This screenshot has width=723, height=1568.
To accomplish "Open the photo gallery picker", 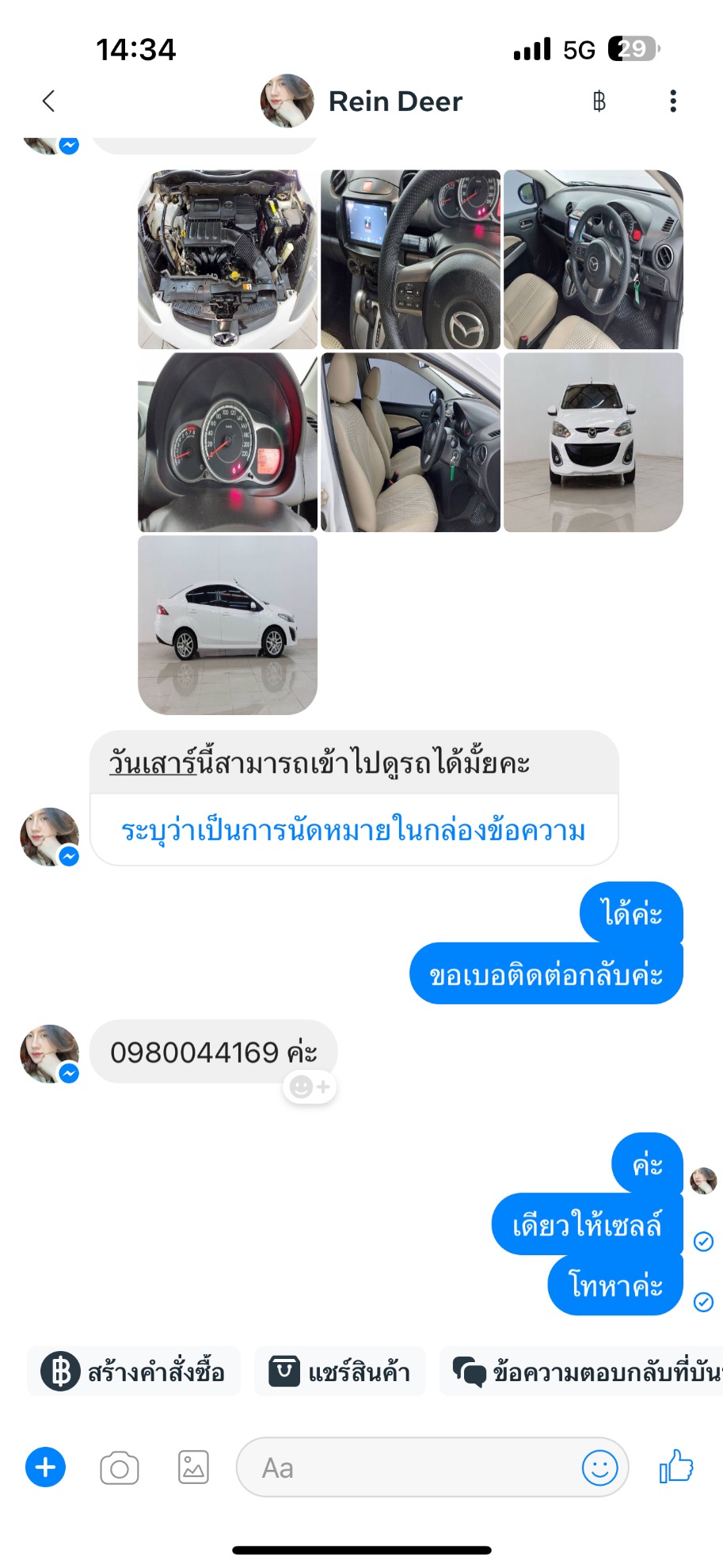I will (193, 1467).
